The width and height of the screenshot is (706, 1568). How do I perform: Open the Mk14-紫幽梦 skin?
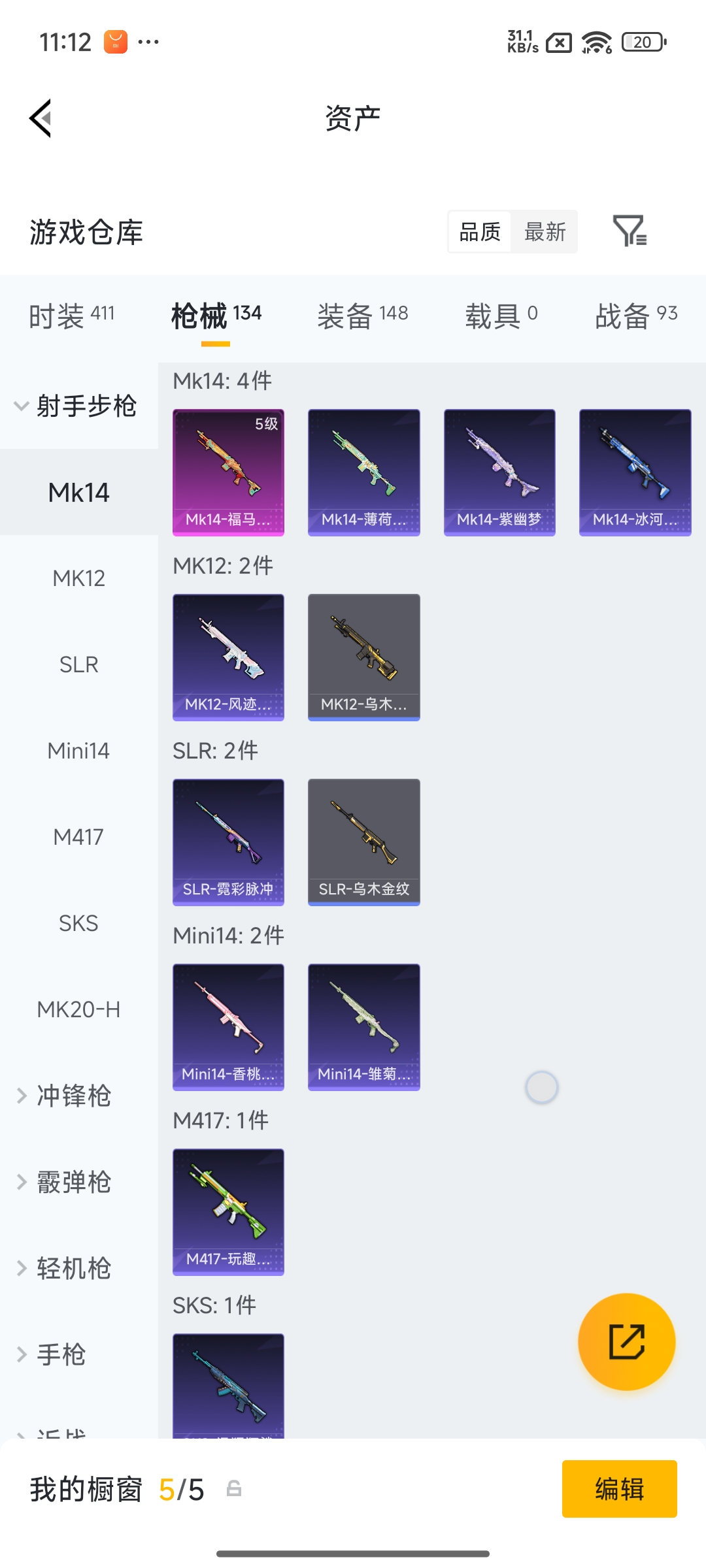(499, 472)
